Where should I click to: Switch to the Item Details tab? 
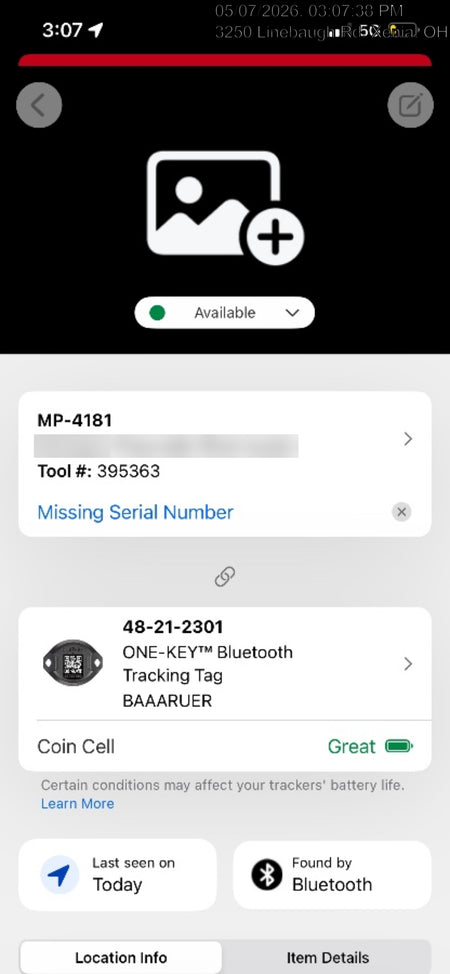[x=328, y=957]
